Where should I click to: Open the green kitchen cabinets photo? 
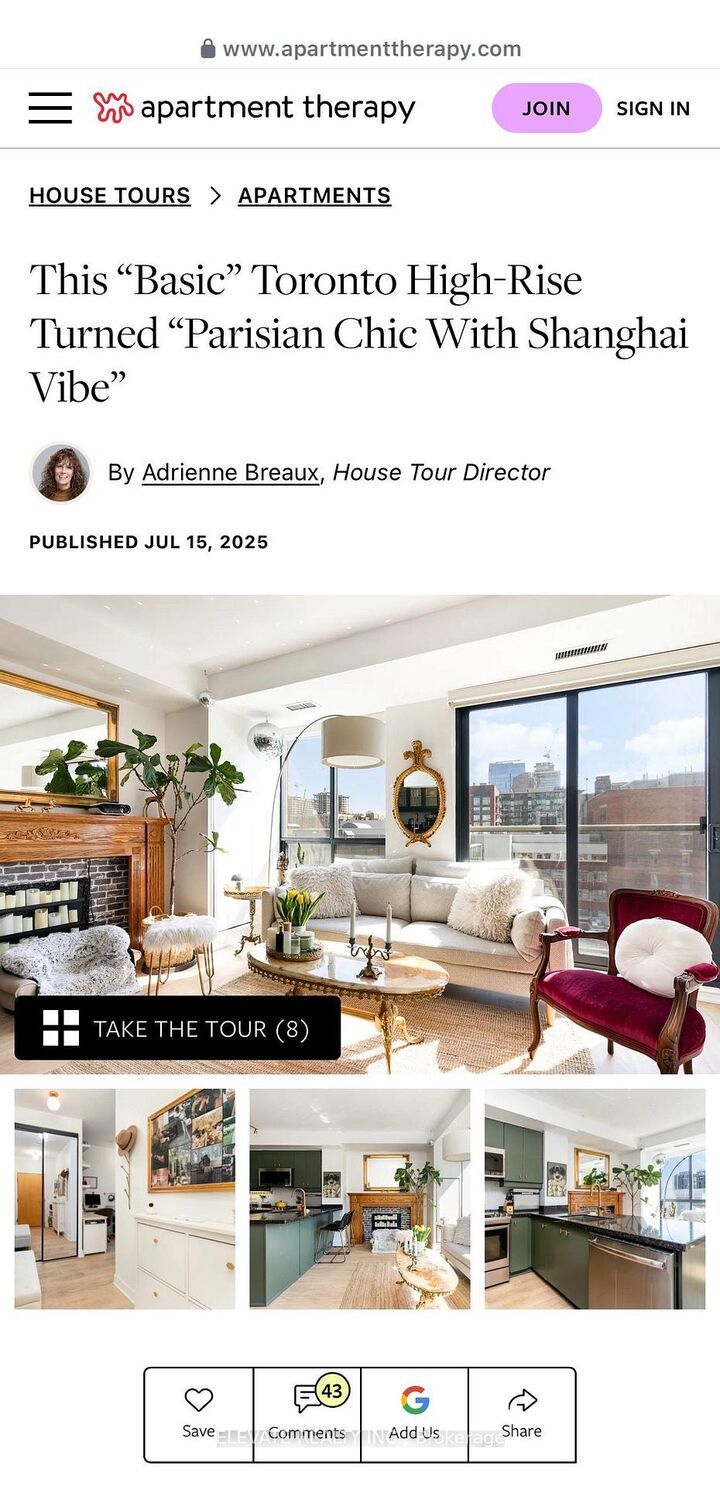click(x=595, y=1199)
